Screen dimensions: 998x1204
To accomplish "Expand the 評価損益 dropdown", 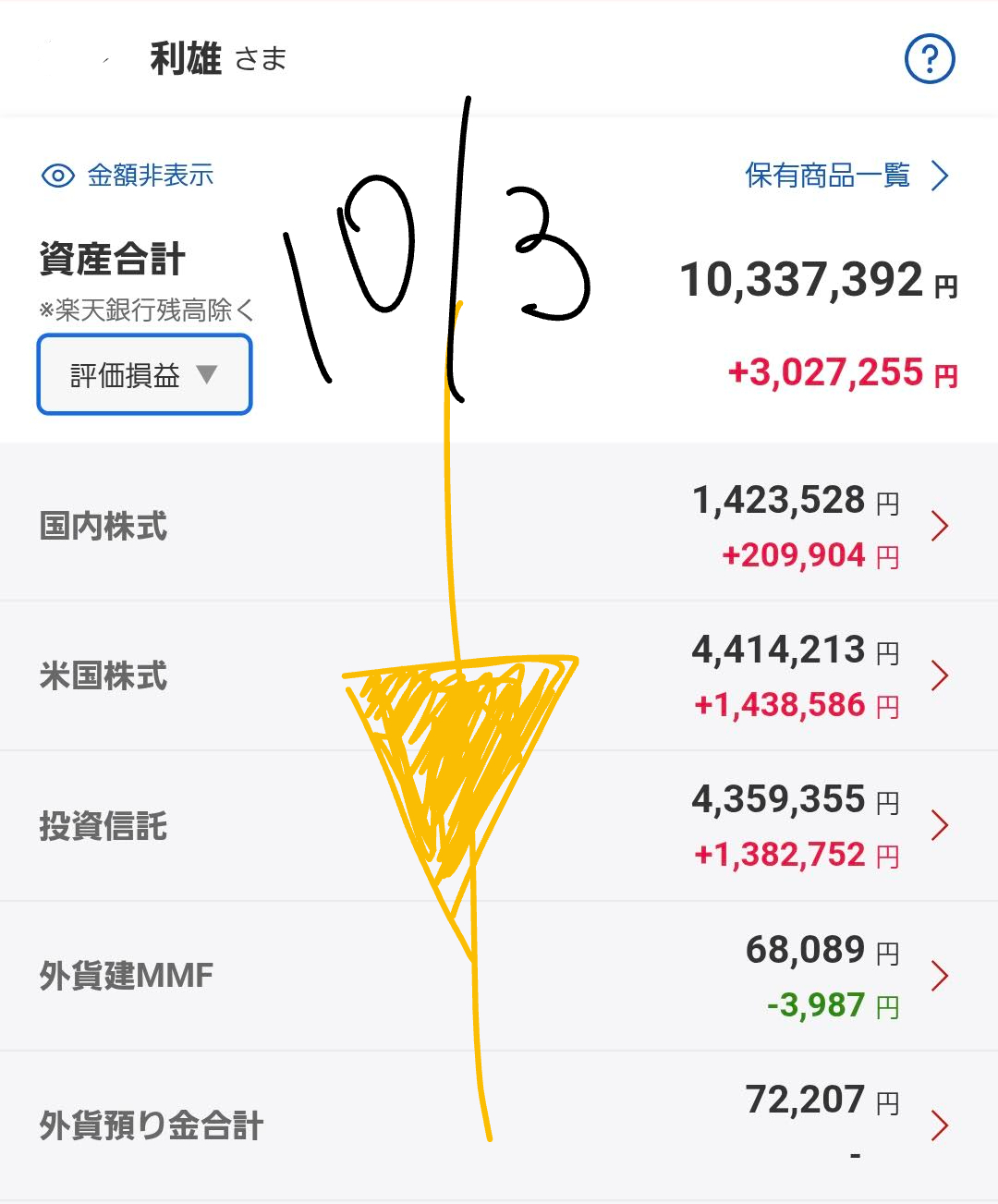I will point(144,375).
